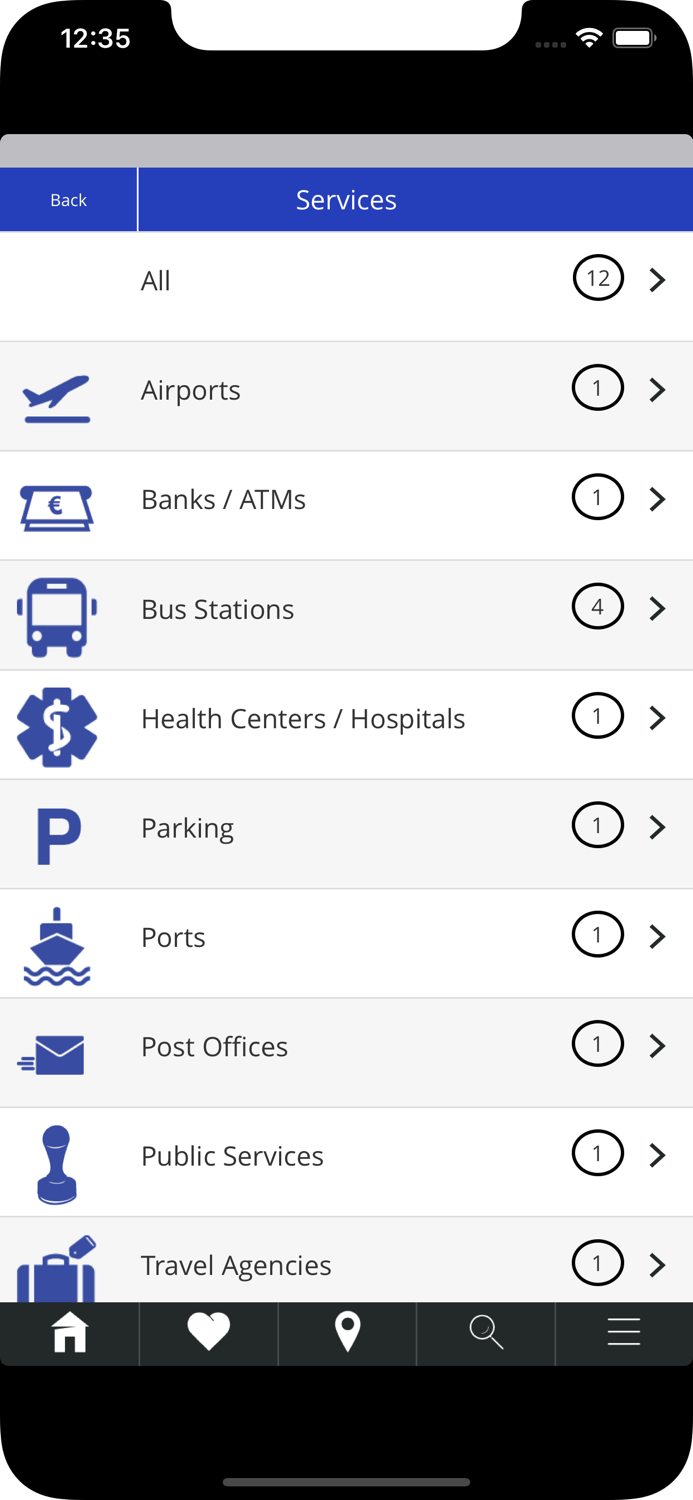Open the hamburger menu
The image size is (693, 1500).
624,1333
